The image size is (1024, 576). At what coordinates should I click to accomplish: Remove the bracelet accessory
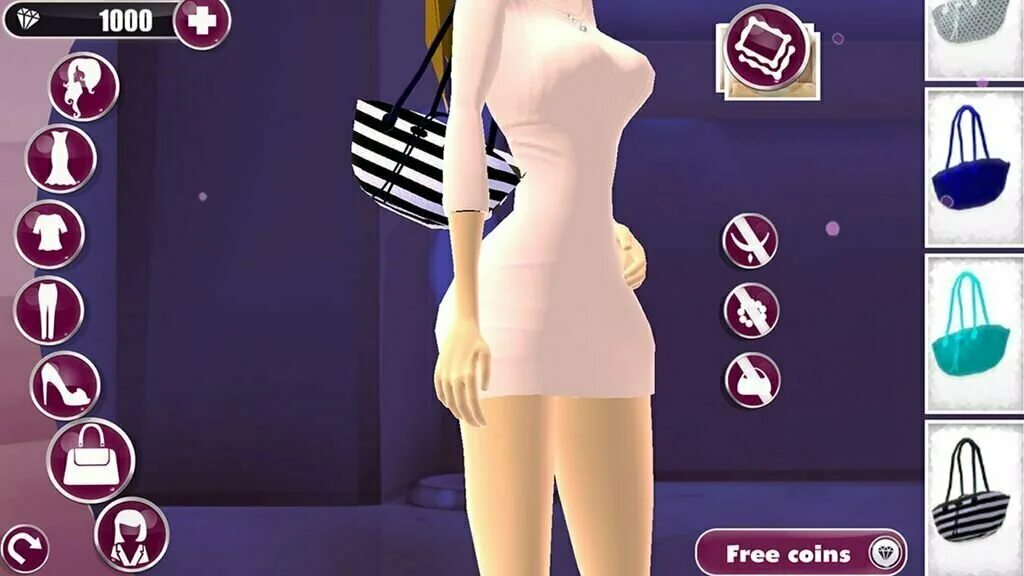click(x=751, y=310)
